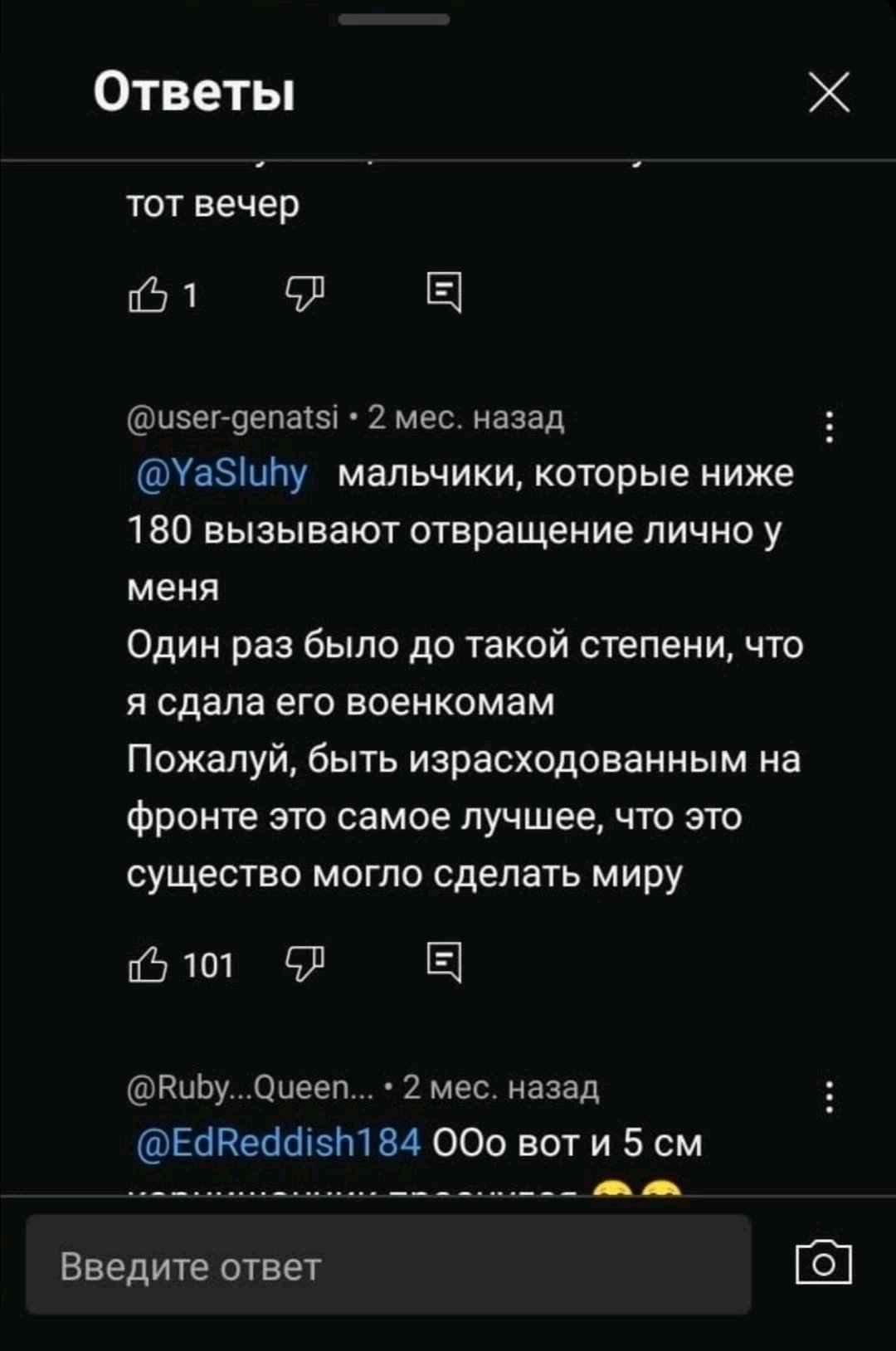Dislike the comment by user-genatsi
This screenshot has width=896, height=1351.
coord(305,964)
